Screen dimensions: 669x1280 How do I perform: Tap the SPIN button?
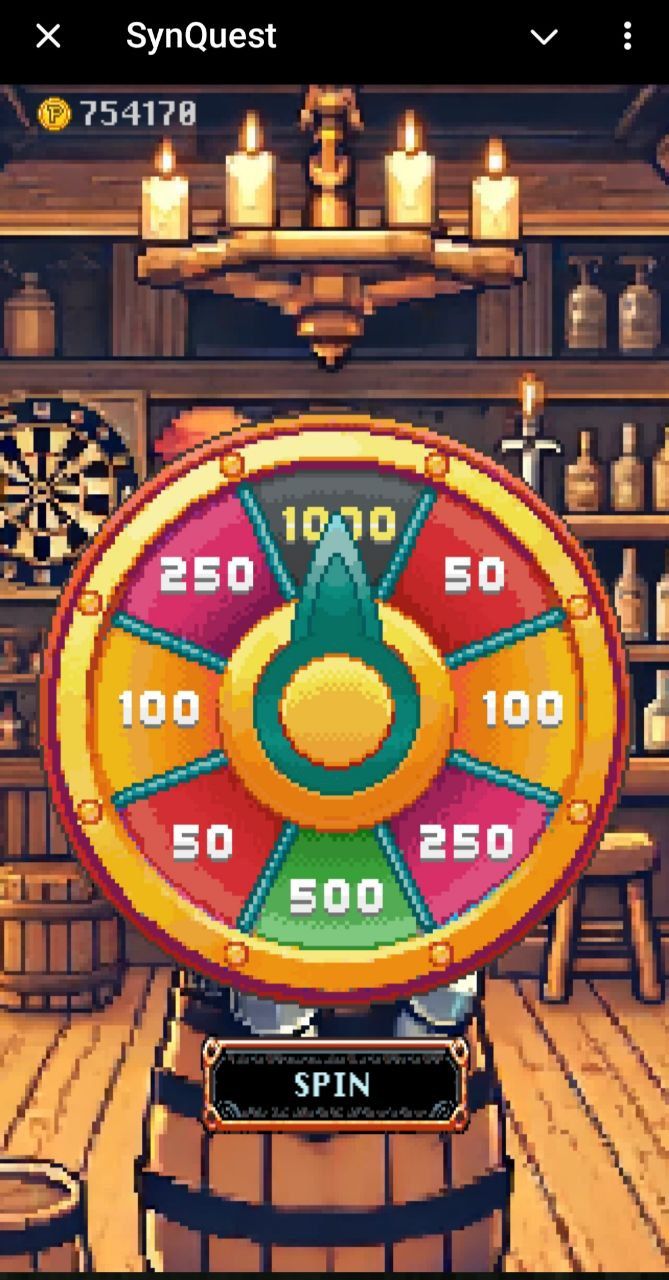pyautogui.click(x=334, y=1084)
